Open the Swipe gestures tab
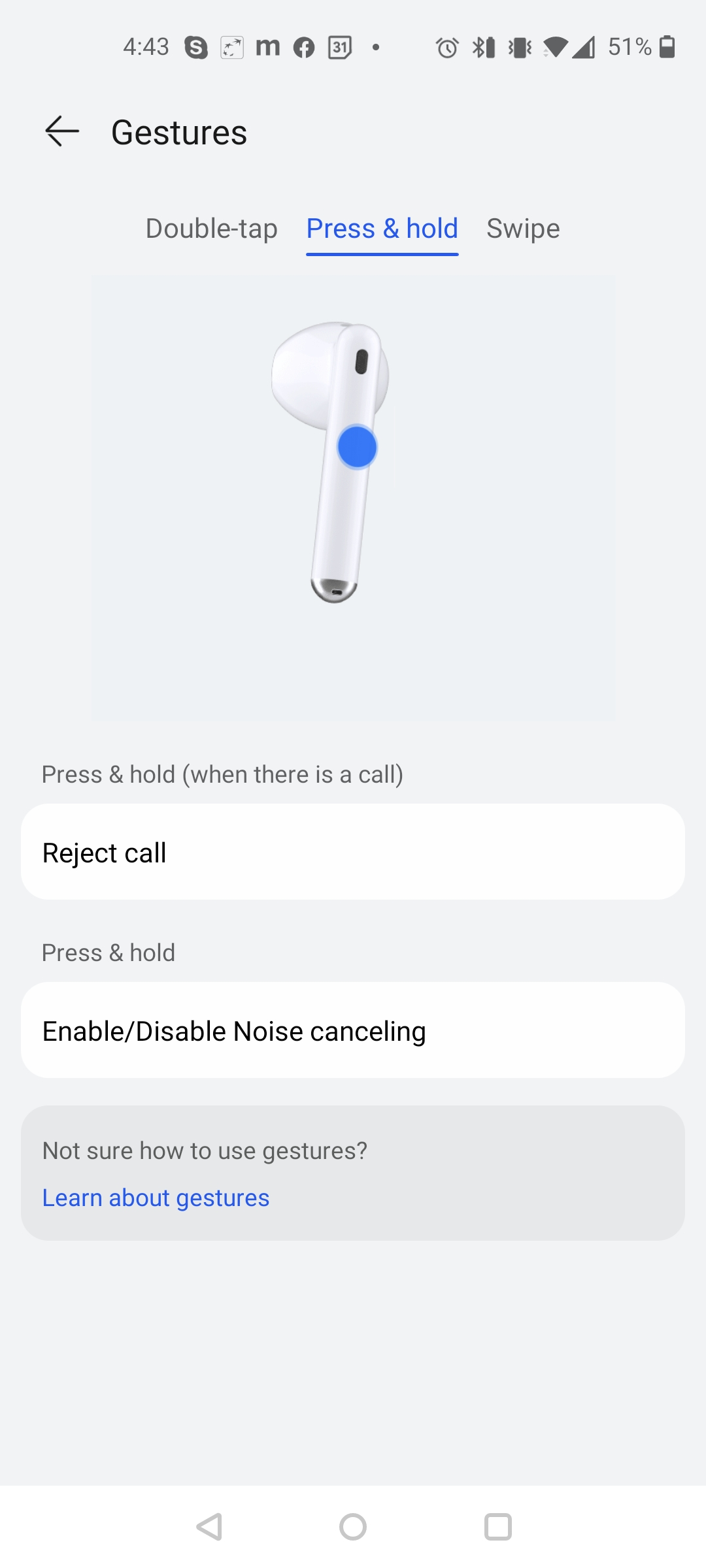Viewport: 706px width, 1568px height. click(523, 229)
